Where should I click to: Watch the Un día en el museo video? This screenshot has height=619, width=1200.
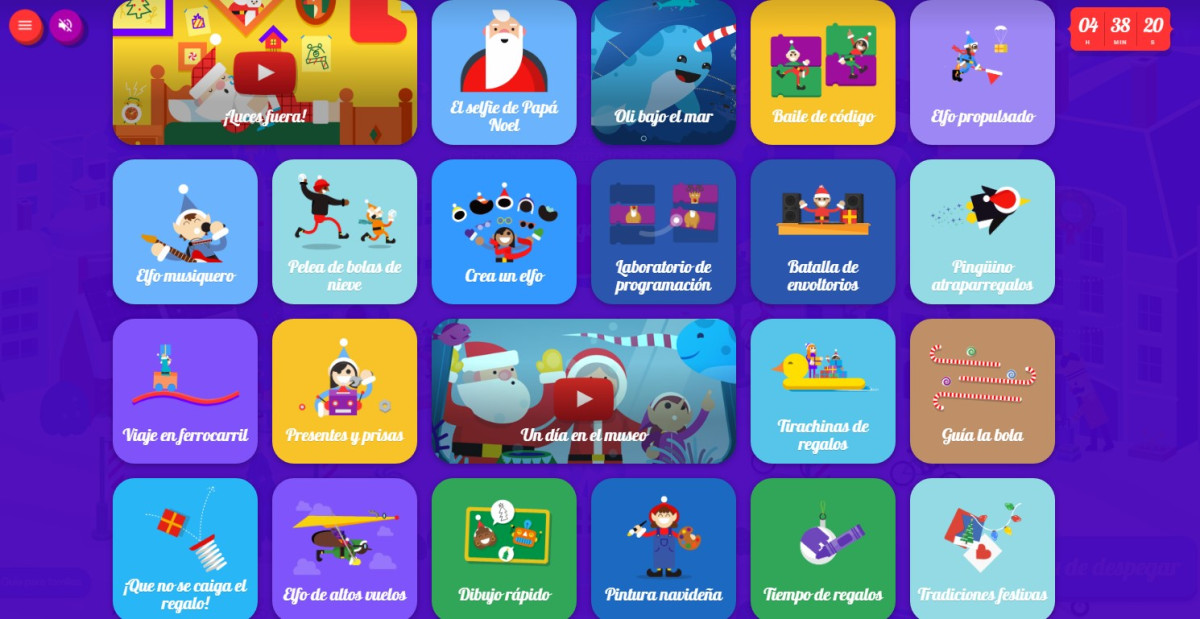click(x=583, y=397)
